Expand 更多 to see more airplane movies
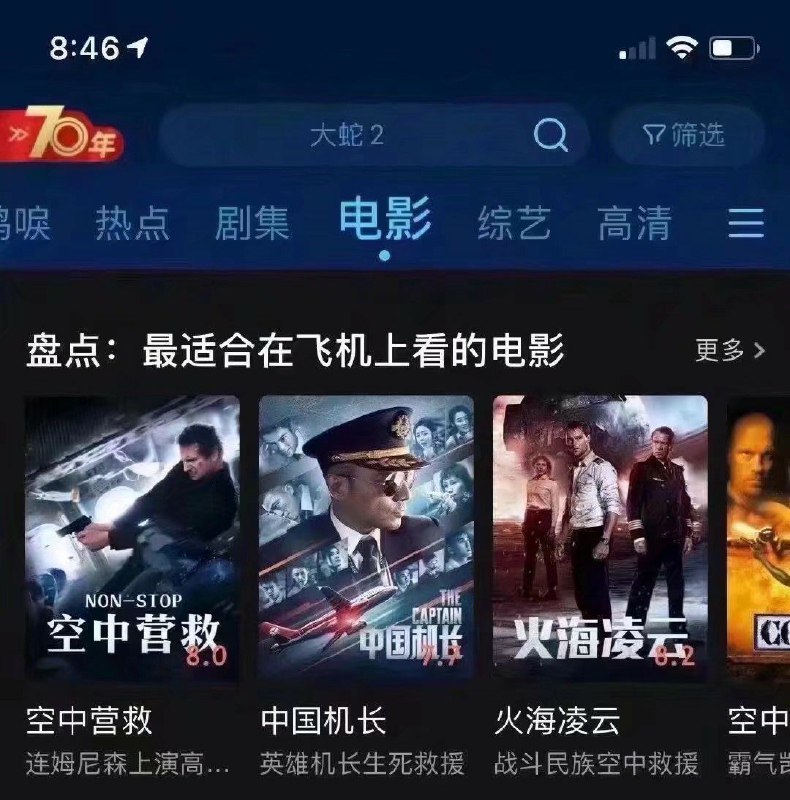This screenshot has height=800, width=790. point(725,349)
